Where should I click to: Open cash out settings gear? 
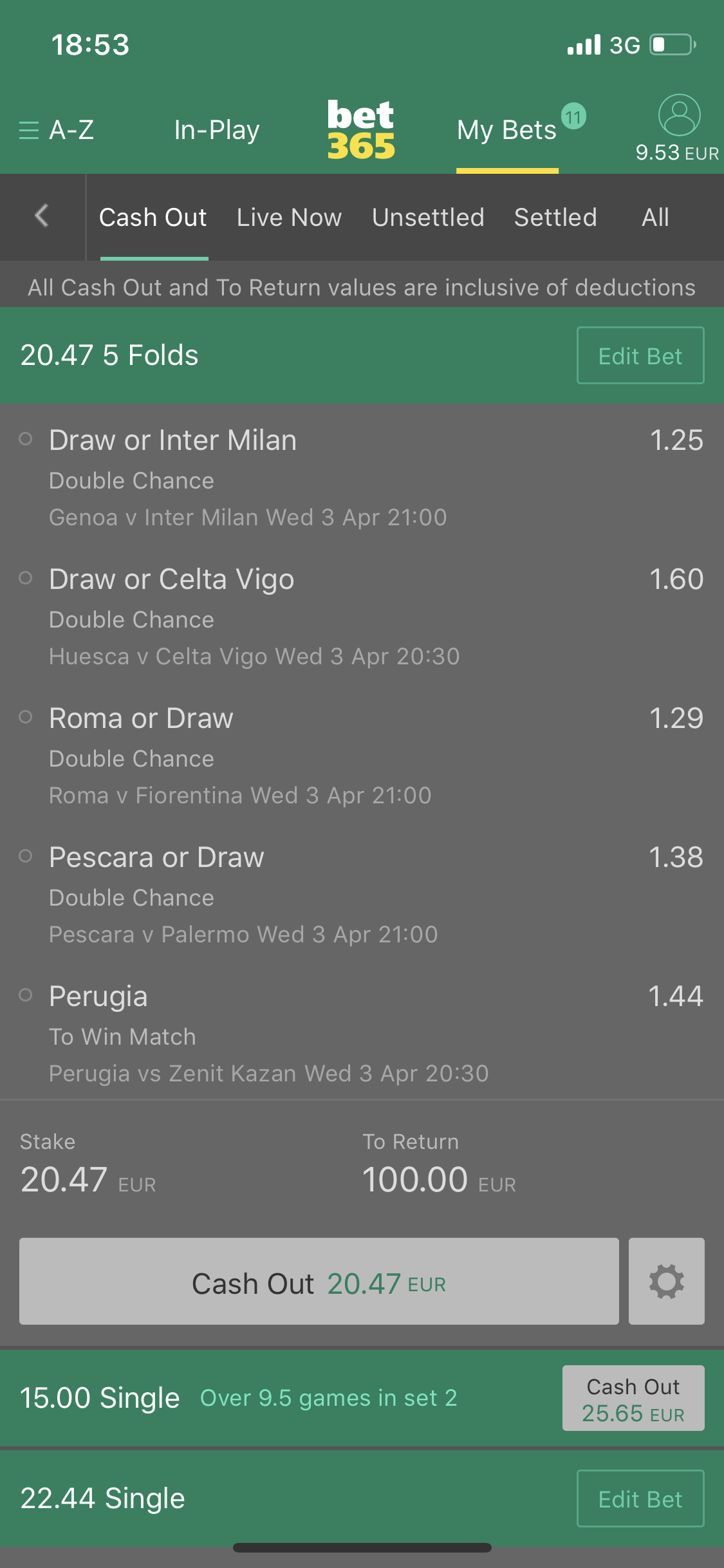pyautogui.click(x=667, y=1281)
